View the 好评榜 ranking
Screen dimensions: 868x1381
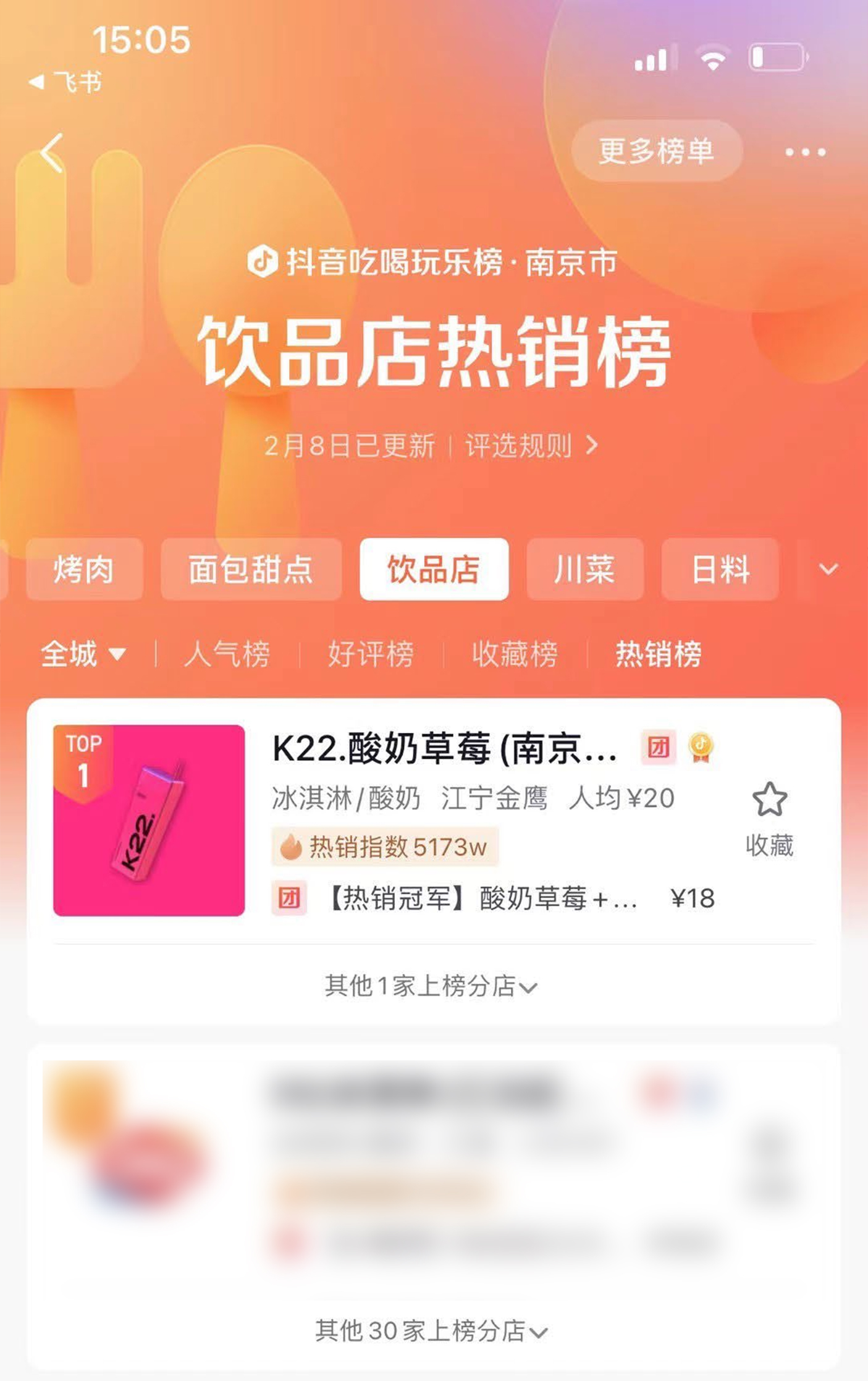point(371,654)
